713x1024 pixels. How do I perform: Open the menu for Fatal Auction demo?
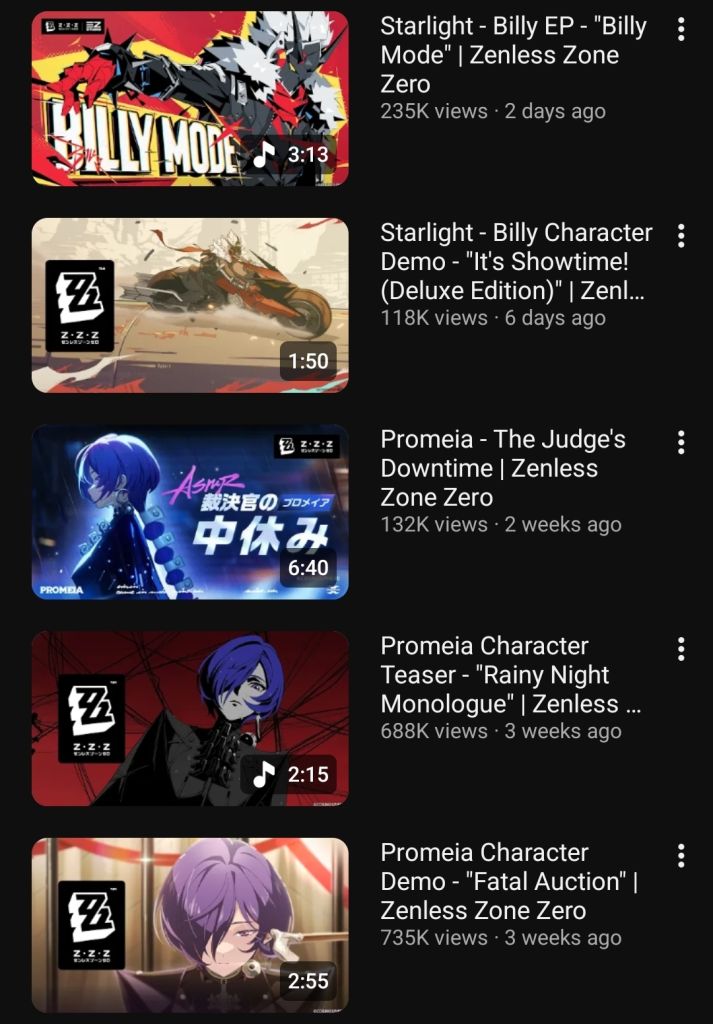point(681,856)
